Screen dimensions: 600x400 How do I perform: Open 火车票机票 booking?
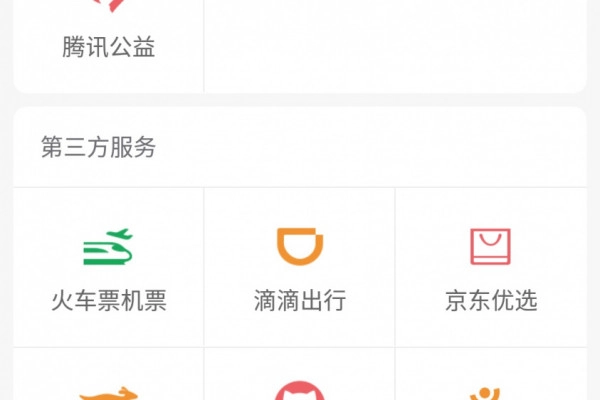tap(108, 268)
